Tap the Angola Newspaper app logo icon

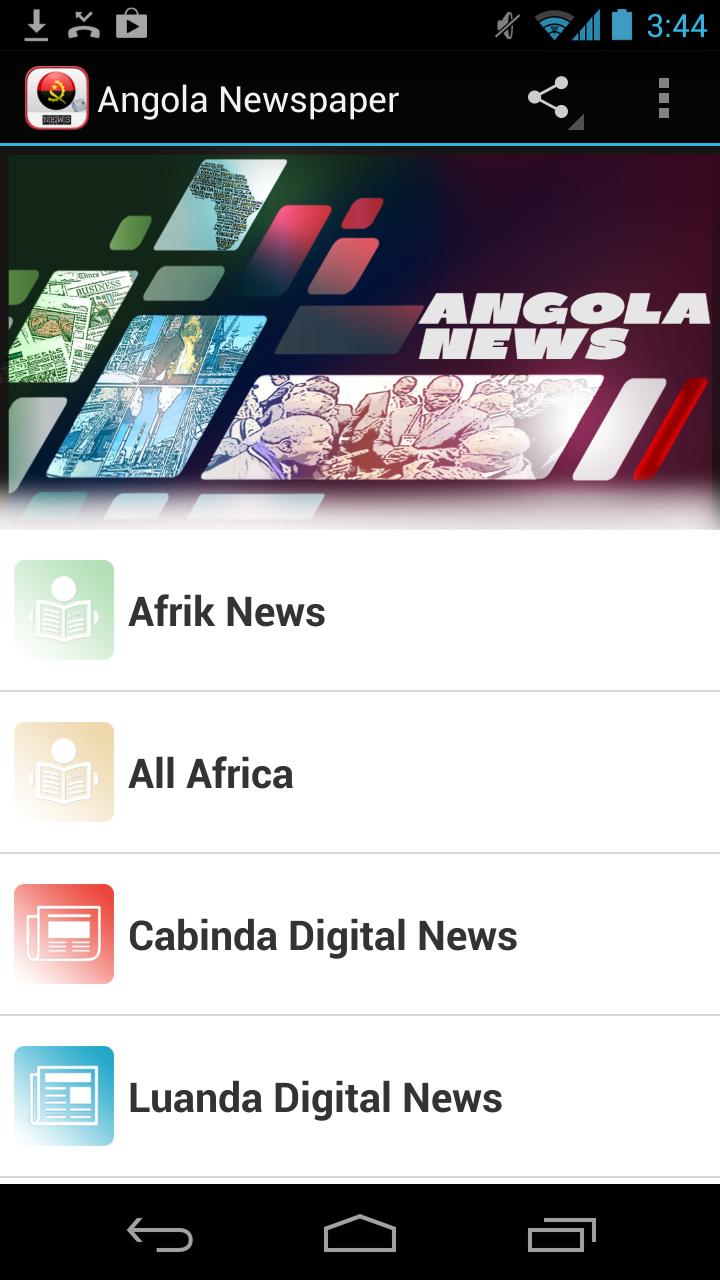(57, 97)
